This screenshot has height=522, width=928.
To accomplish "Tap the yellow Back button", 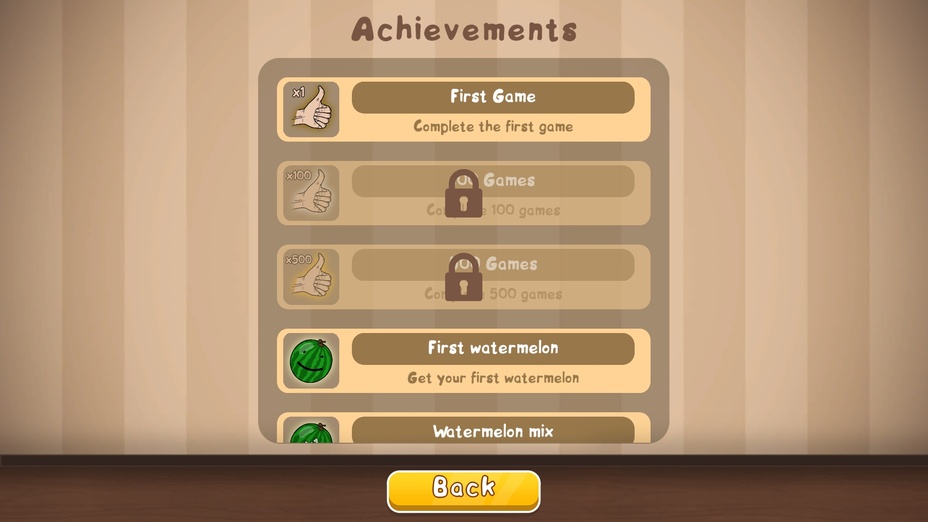I will tap(463, 490).
